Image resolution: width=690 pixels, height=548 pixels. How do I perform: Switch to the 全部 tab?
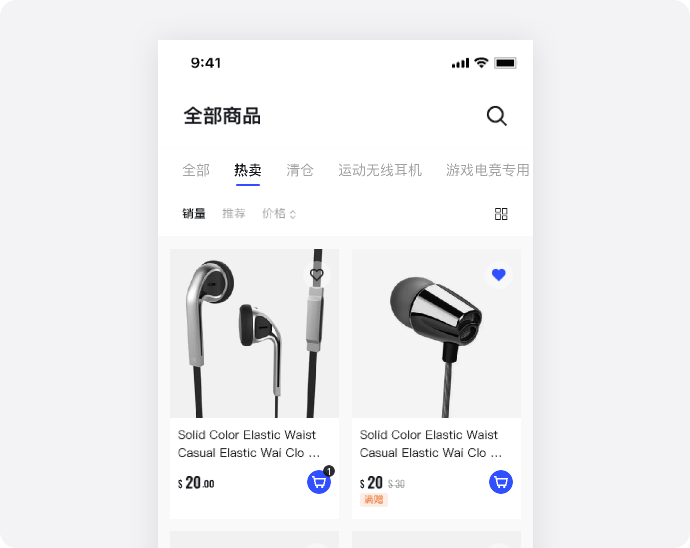[x=196, y=170]
